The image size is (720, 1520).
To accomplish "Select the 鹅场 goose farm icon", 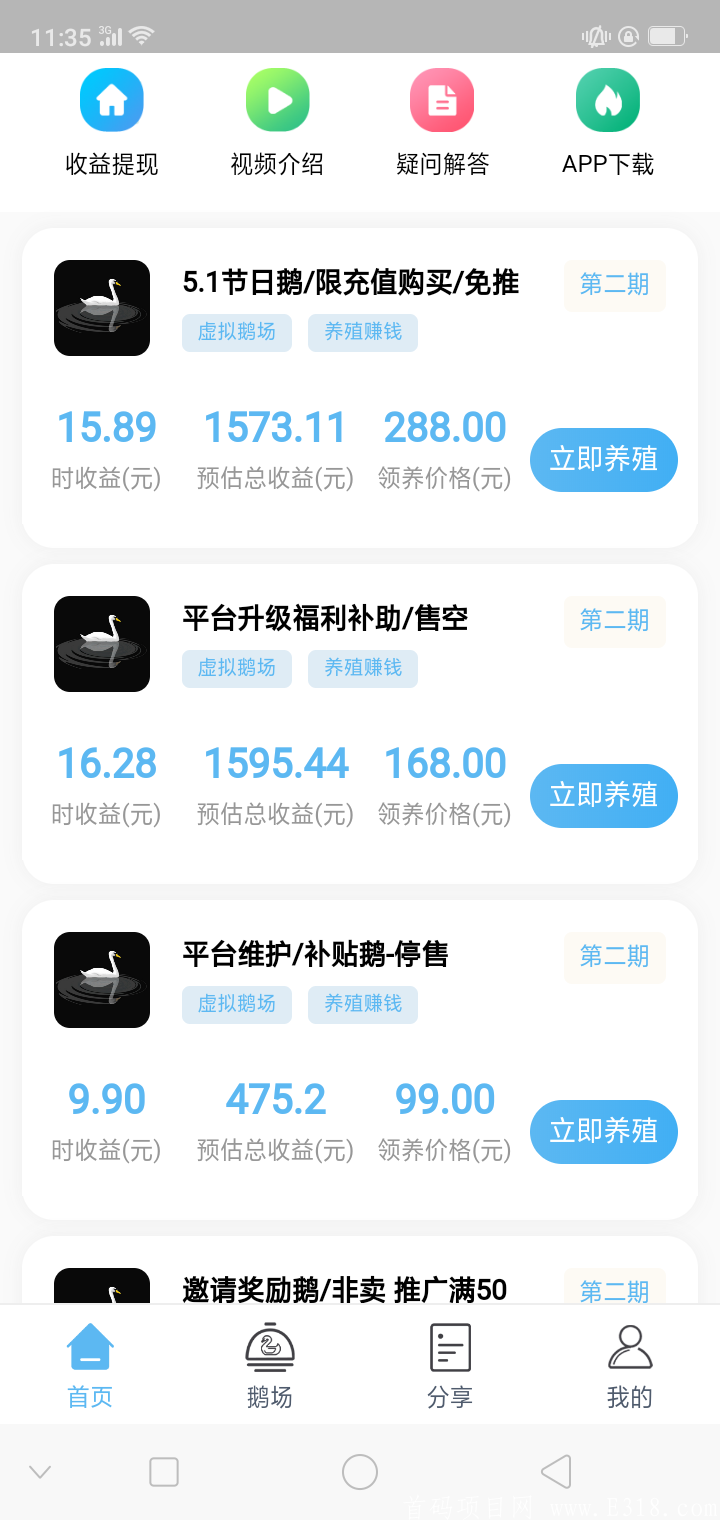I will coord(269,1347).
